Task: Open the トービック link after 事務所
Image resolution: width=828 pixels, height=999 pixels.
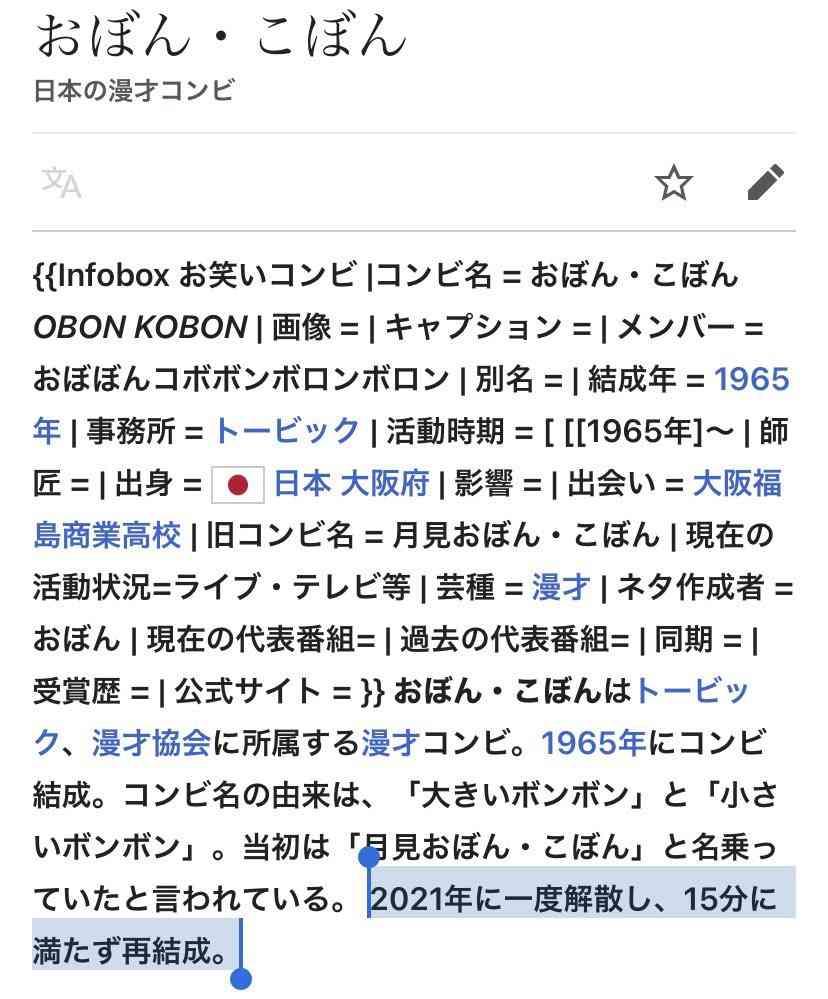Action: point(287,432)
